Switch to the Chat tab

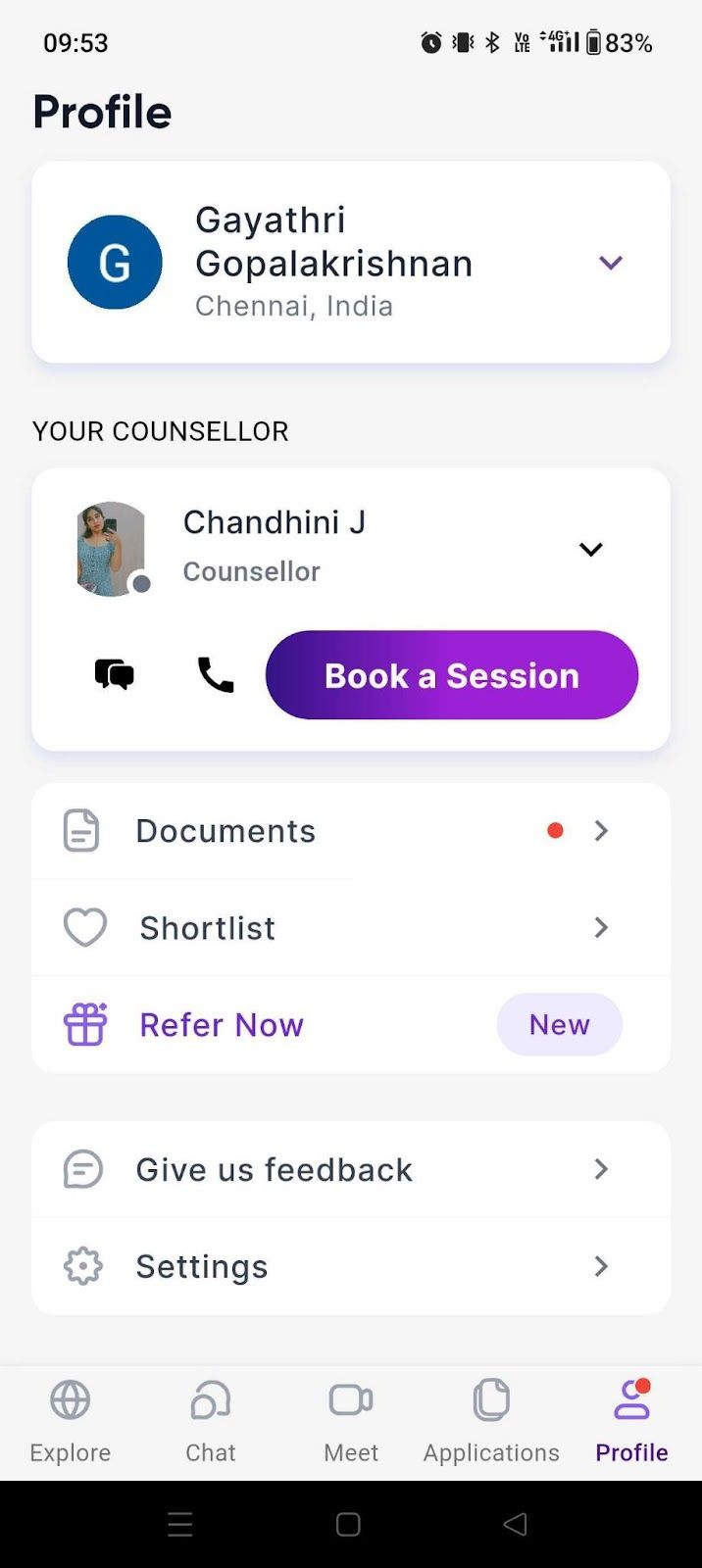point(211,1422)
